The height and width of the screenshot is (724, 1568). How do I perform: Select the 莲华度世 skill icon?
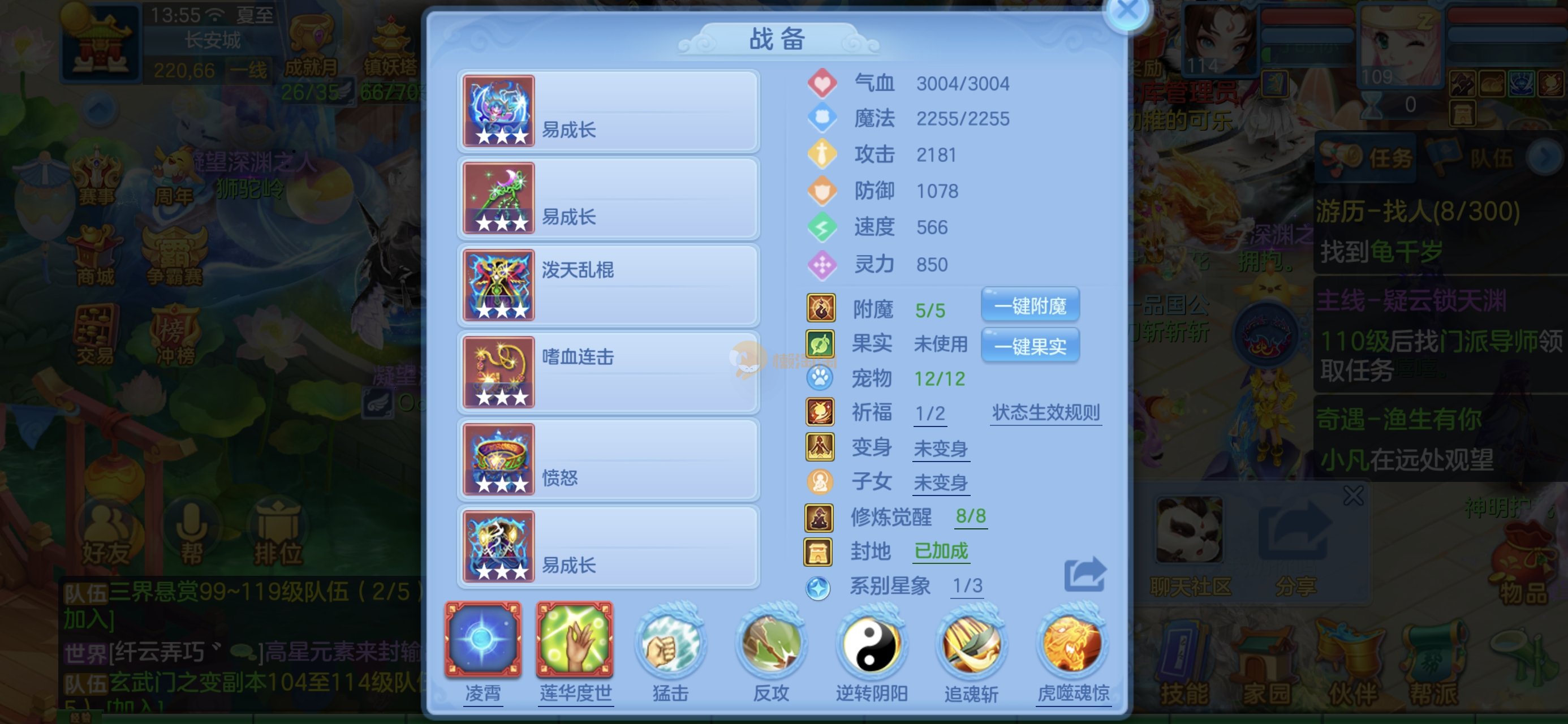(x=575, y=641)
